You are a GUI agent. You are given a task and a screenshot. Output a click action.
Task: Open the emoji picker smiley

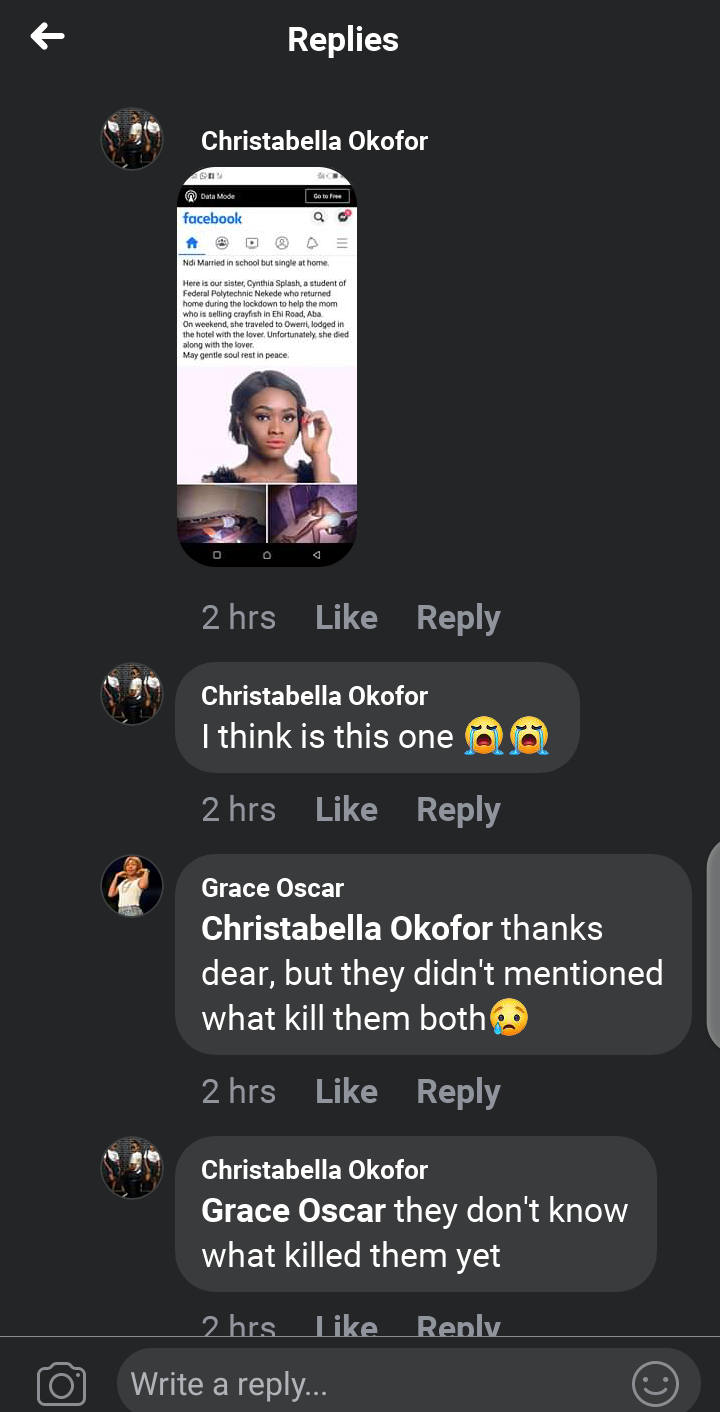point(655,1385)
